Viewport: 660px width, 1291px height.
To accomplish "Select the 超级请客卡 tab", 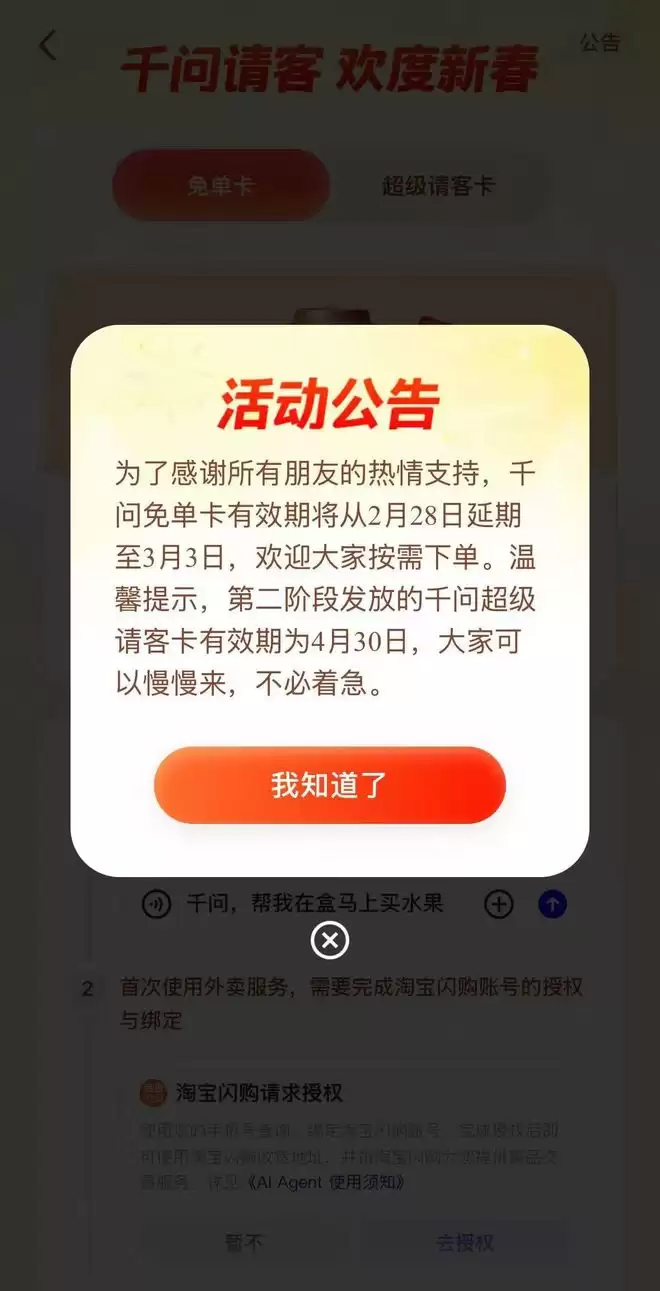I will coord(438,185).
